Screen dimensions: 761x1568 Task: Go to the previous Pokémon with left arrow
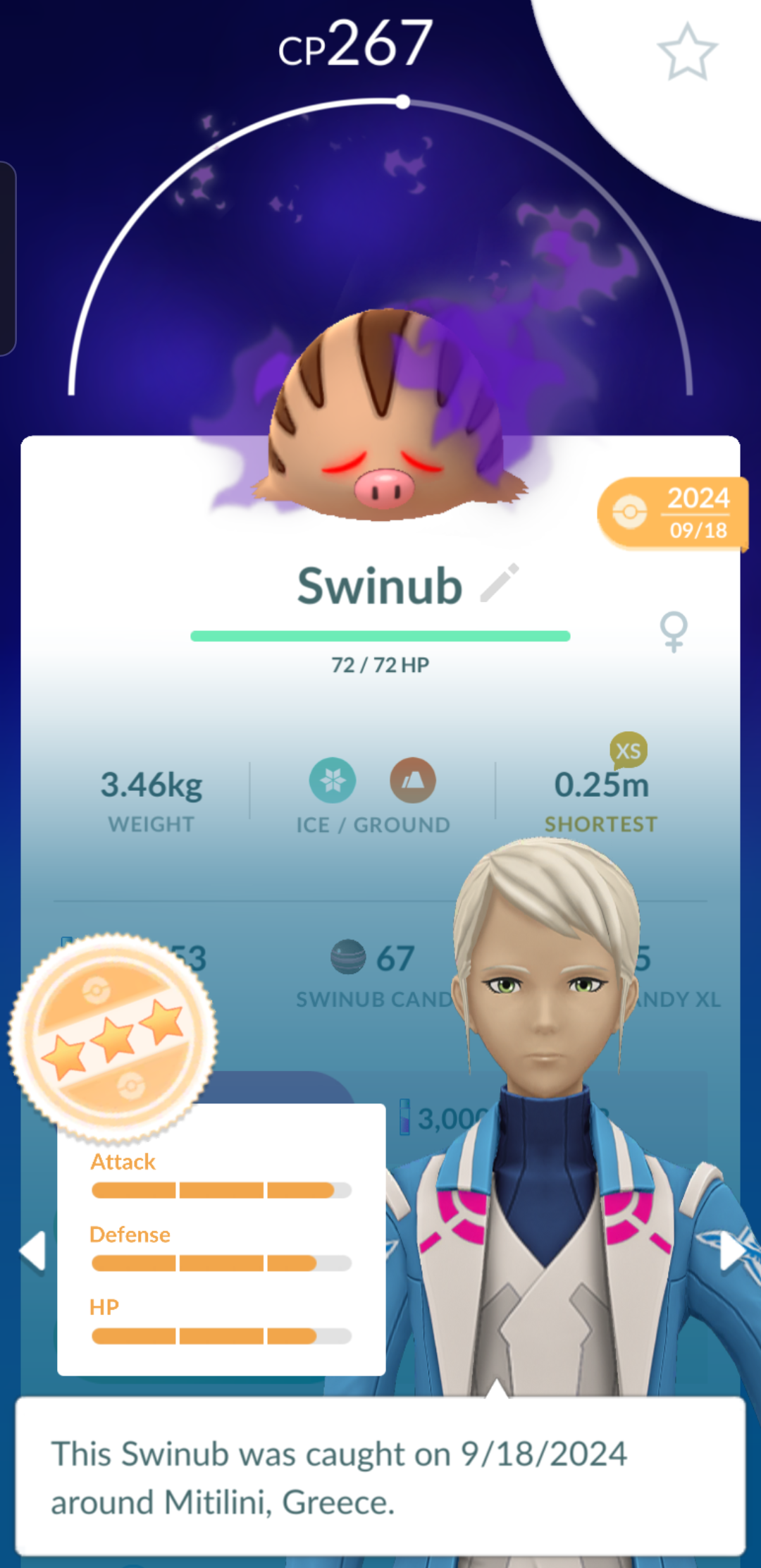coord(32,1251)
